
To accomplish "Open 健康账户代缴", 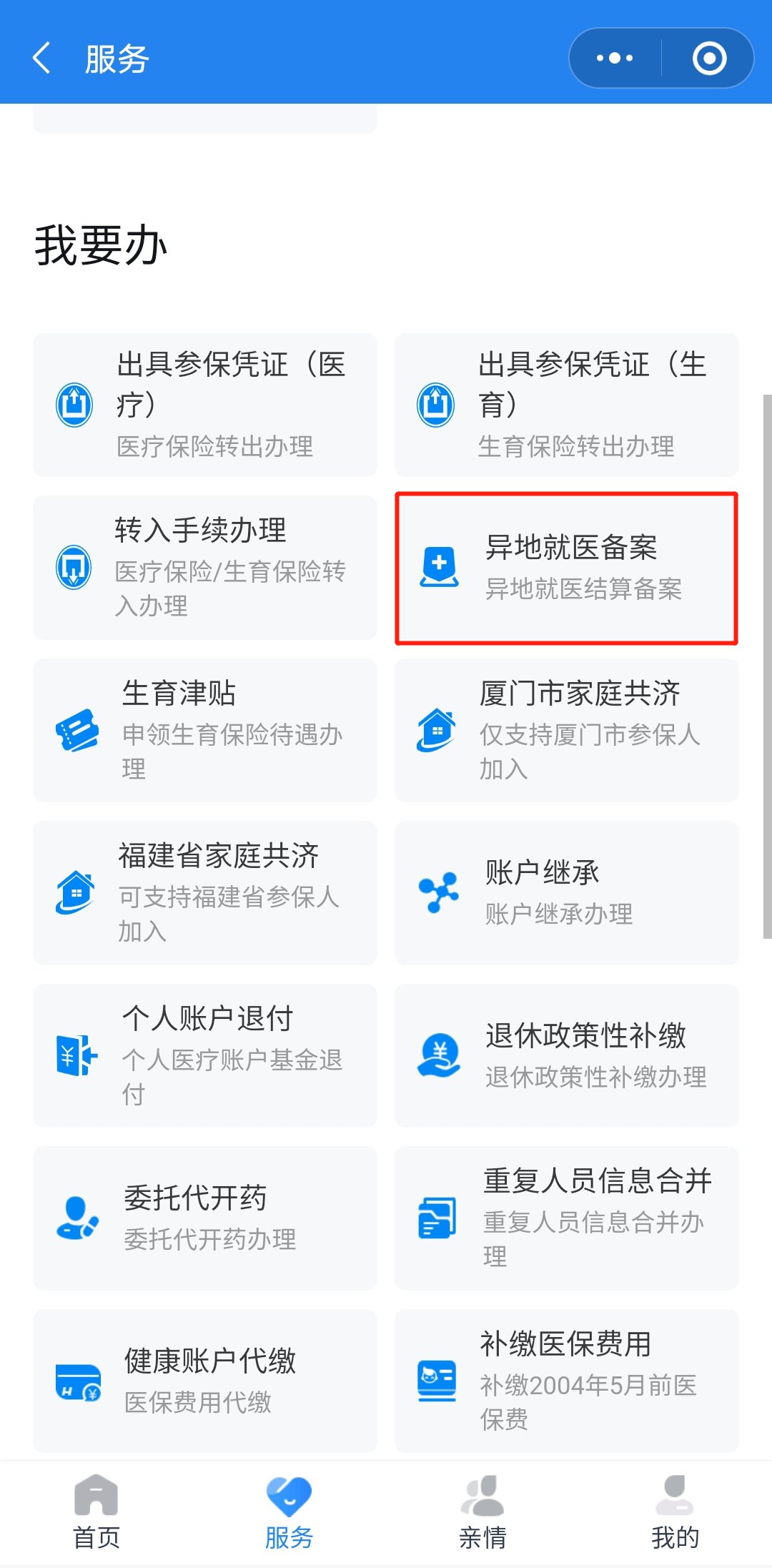I will click(x=205, y=1380).
